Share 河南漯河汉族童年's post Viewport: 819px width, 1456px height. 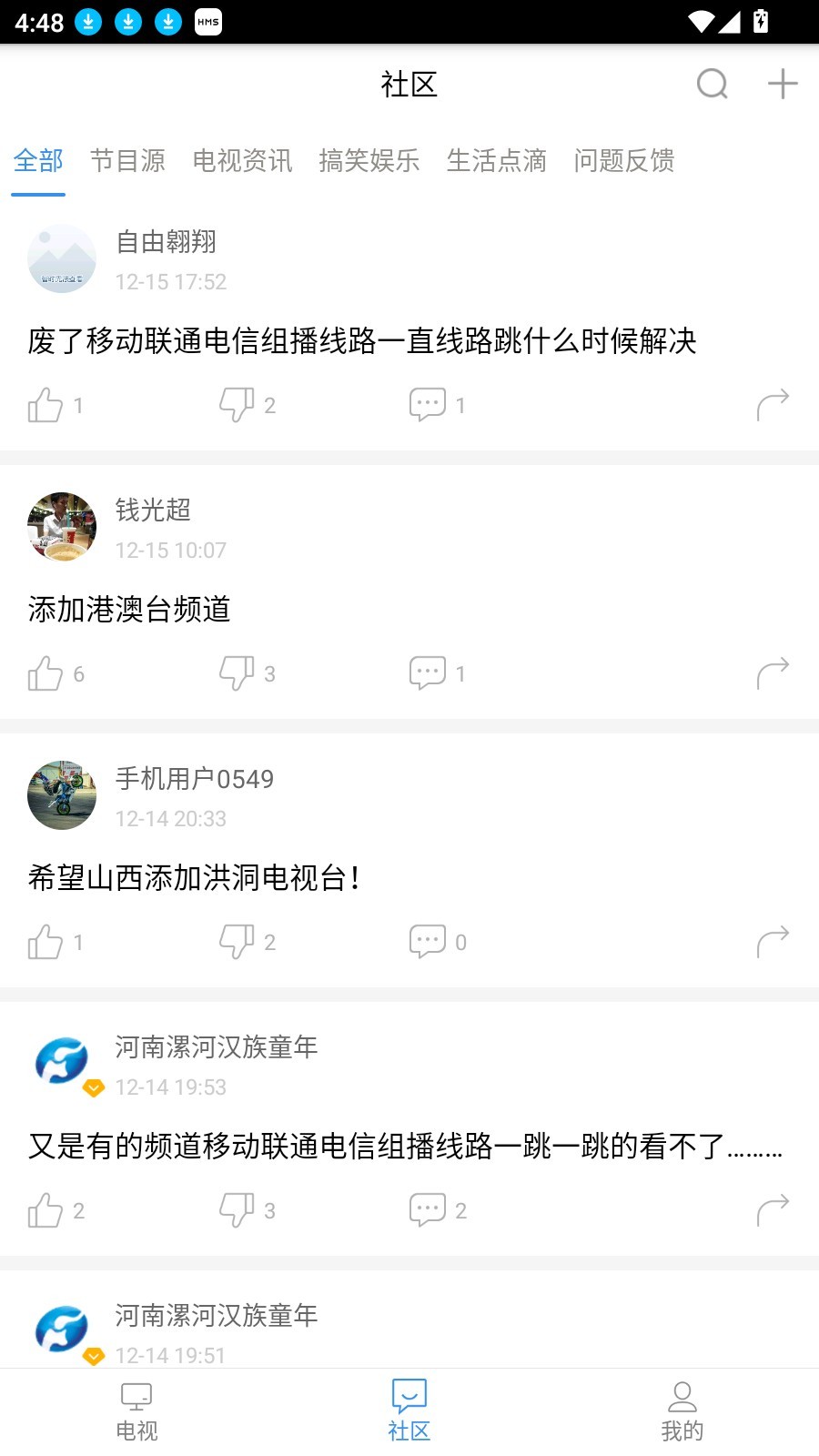[773, 1210]
